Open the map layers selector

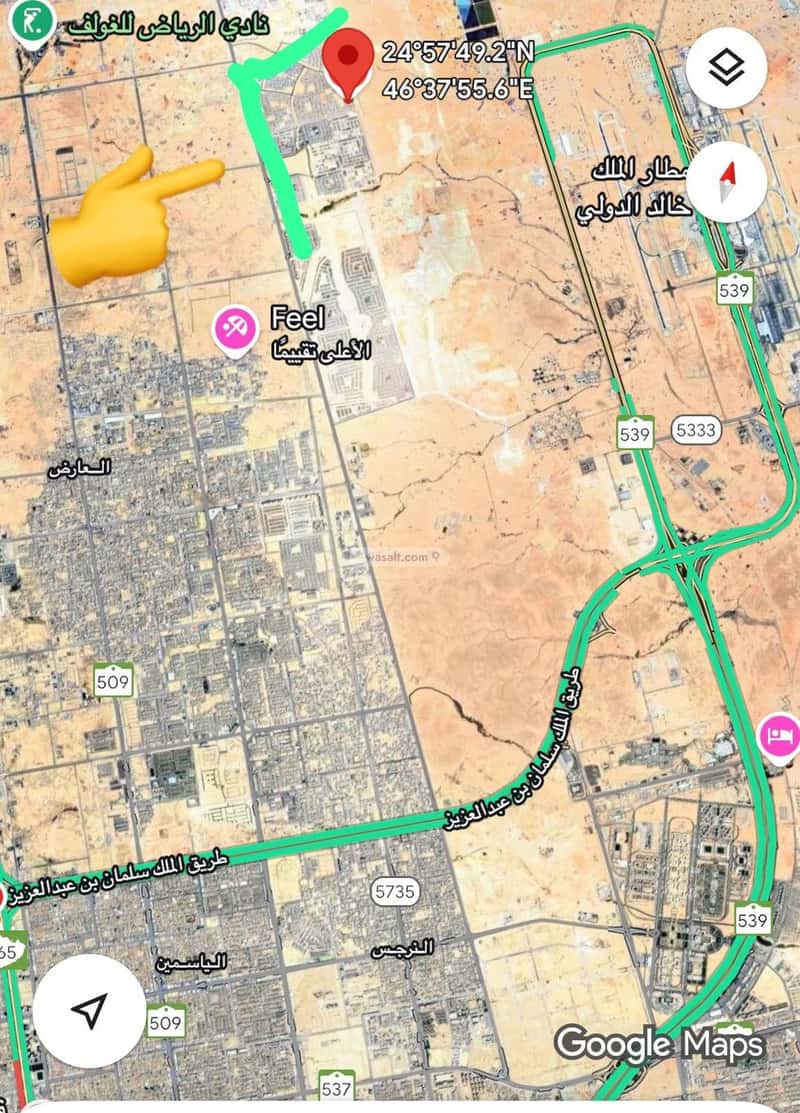727,68
